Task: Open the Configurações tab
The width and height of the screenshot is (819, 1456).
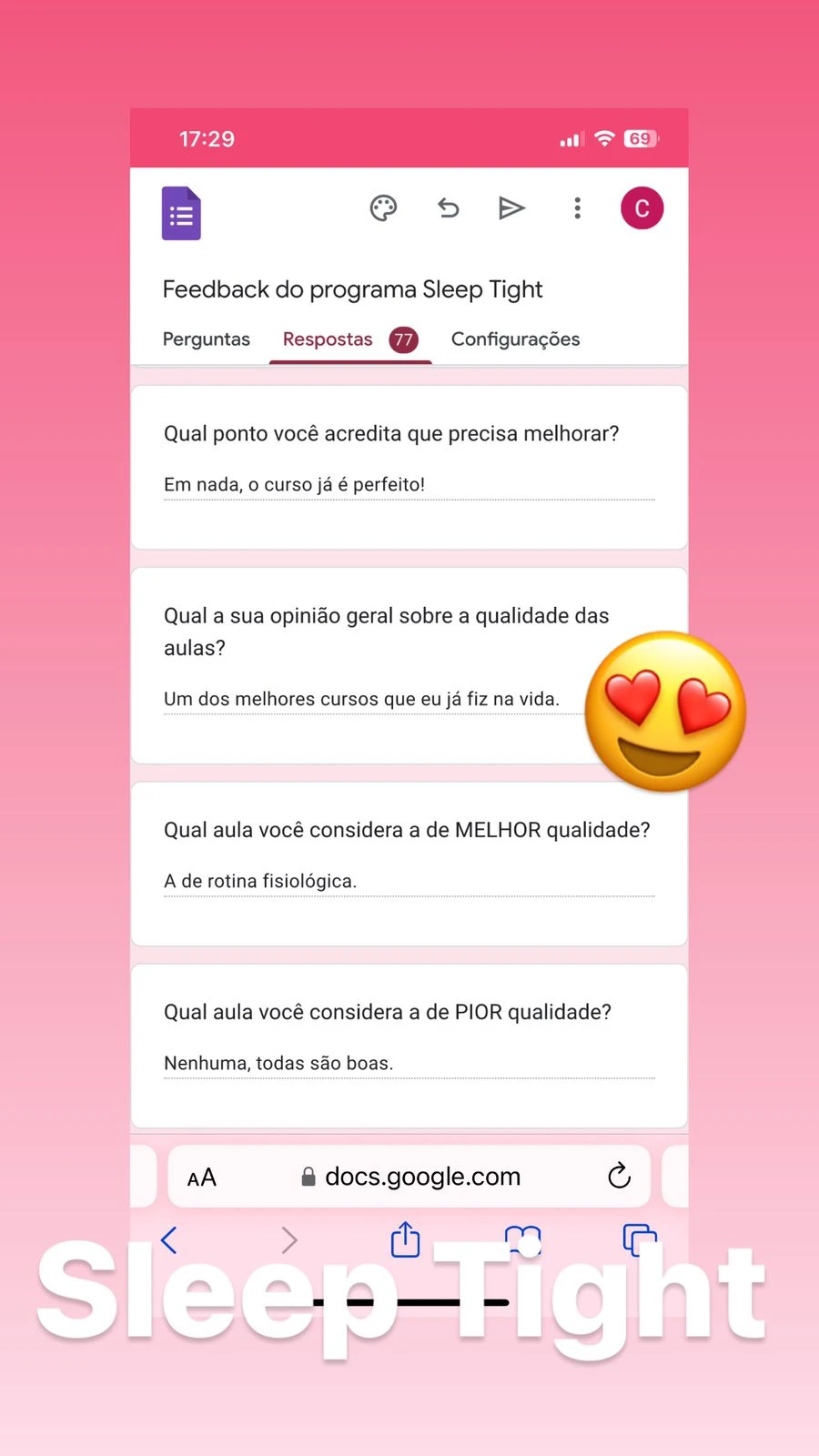Action: 515,339
